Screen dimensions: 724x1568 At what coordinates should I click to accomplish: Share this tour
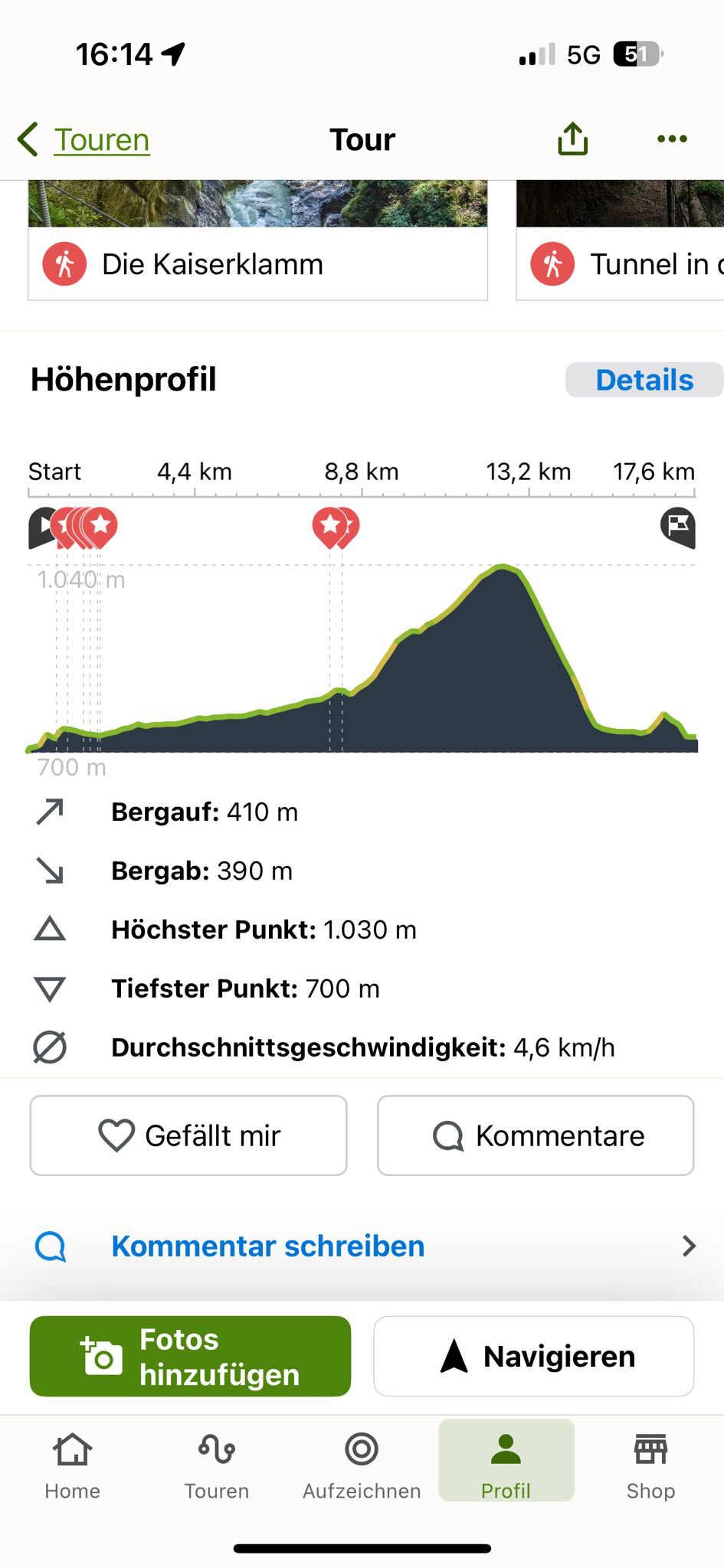pyautogui.click(x=572, y=139)
